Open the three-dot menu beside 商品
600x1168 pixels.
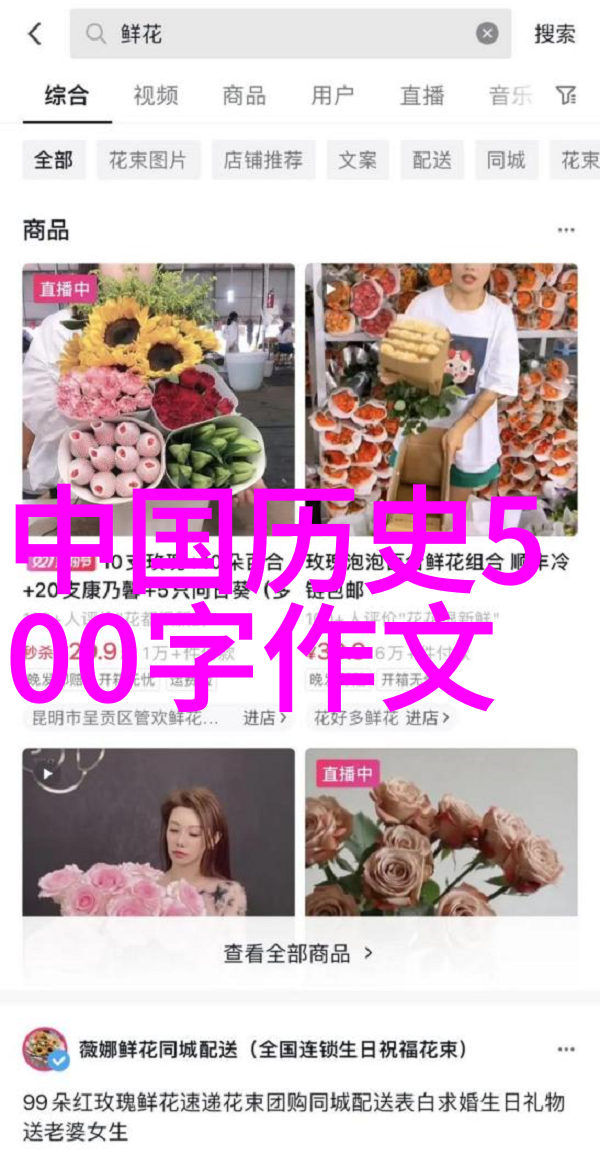click(x=566, y=231)
